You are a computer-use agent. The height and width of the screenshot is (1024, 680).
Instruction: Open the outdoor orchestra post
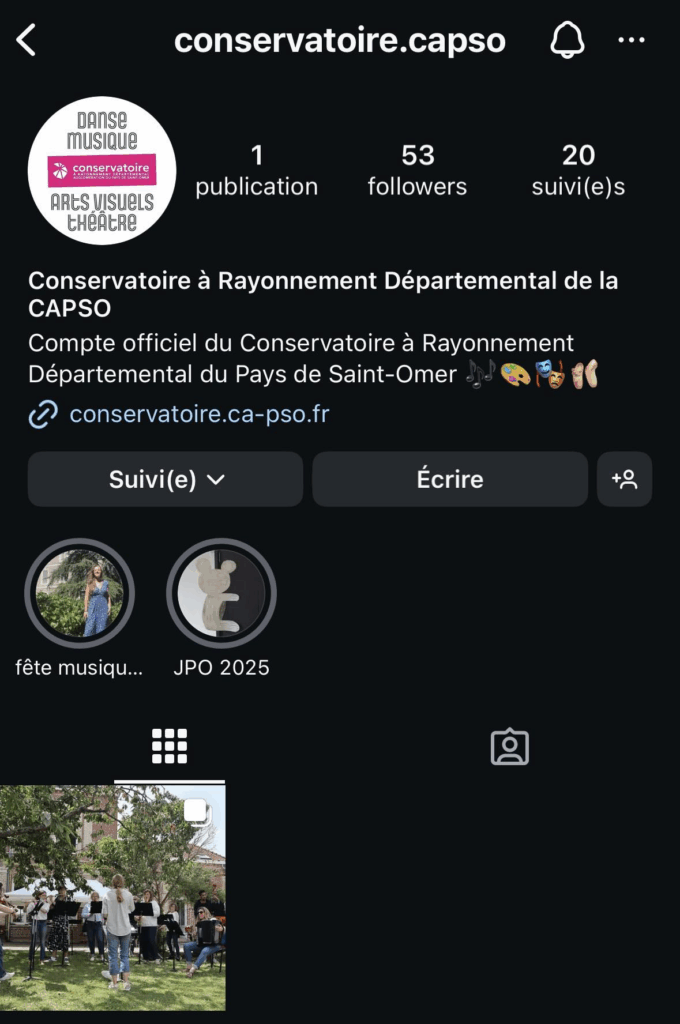click(x=112, y=897)
